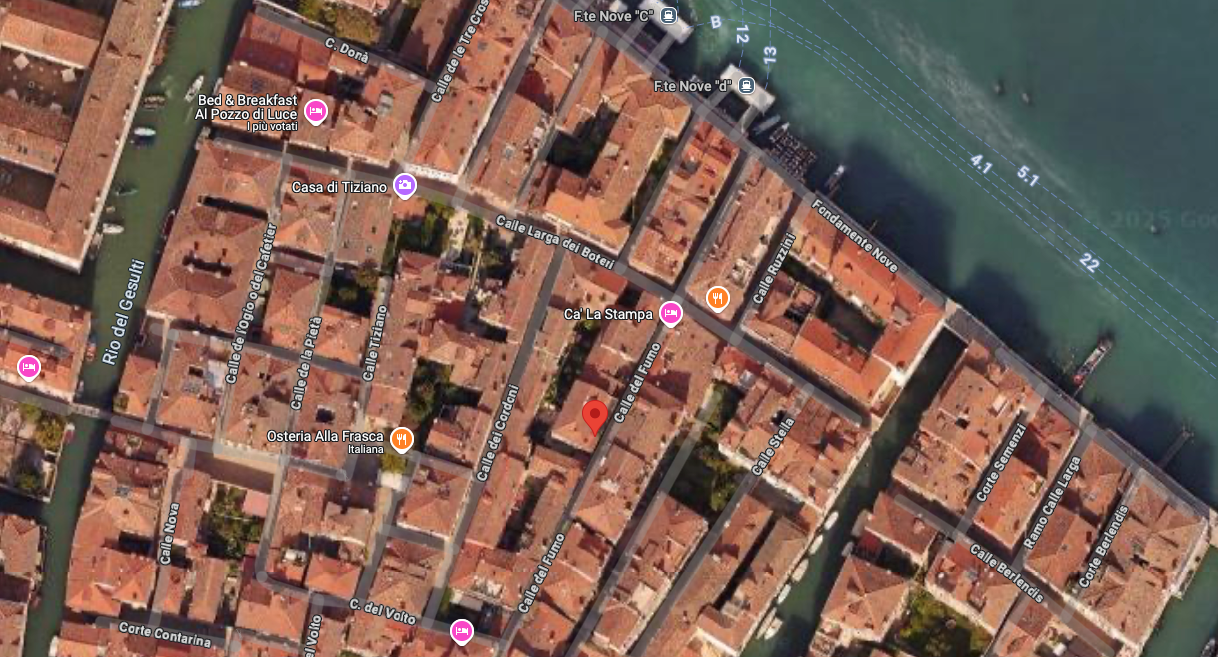Select the Casa di Tiziano museum pin
Image resolution: width=1218 pixels, height=657 pixels.
pos(405,185)
